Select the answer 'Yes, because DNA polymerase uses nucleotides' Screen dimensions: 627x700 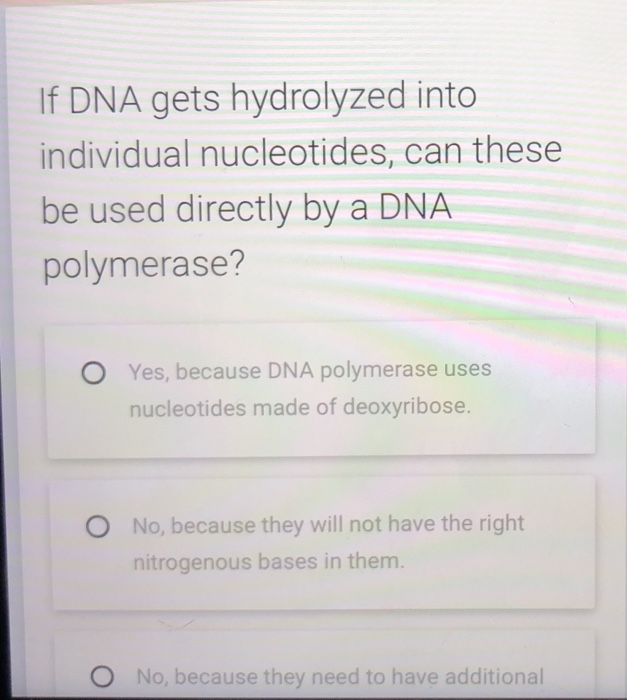(96, 372)
